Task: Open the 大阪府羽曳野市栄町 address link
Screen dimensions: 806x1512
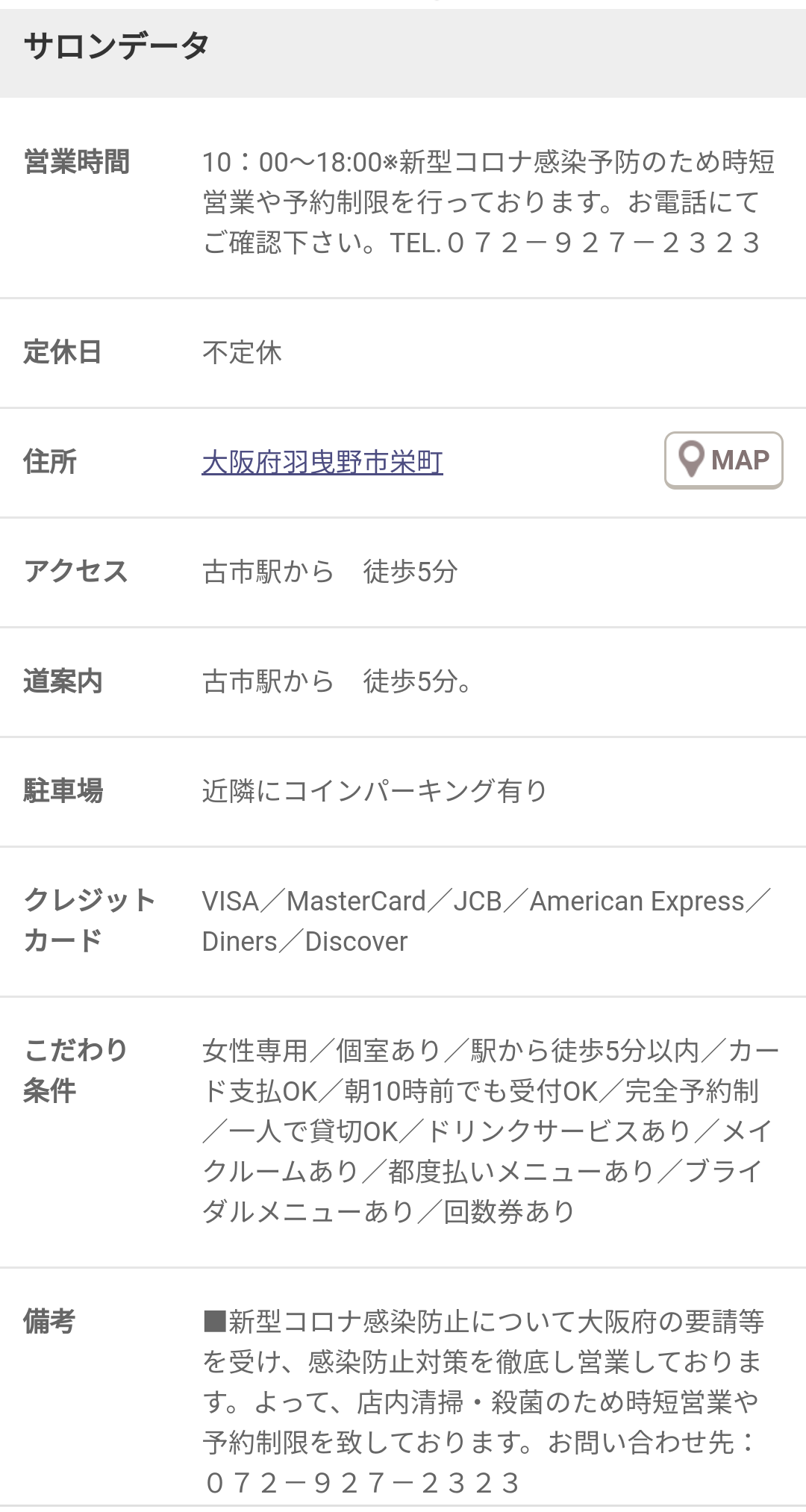Action: coord(322,463)
